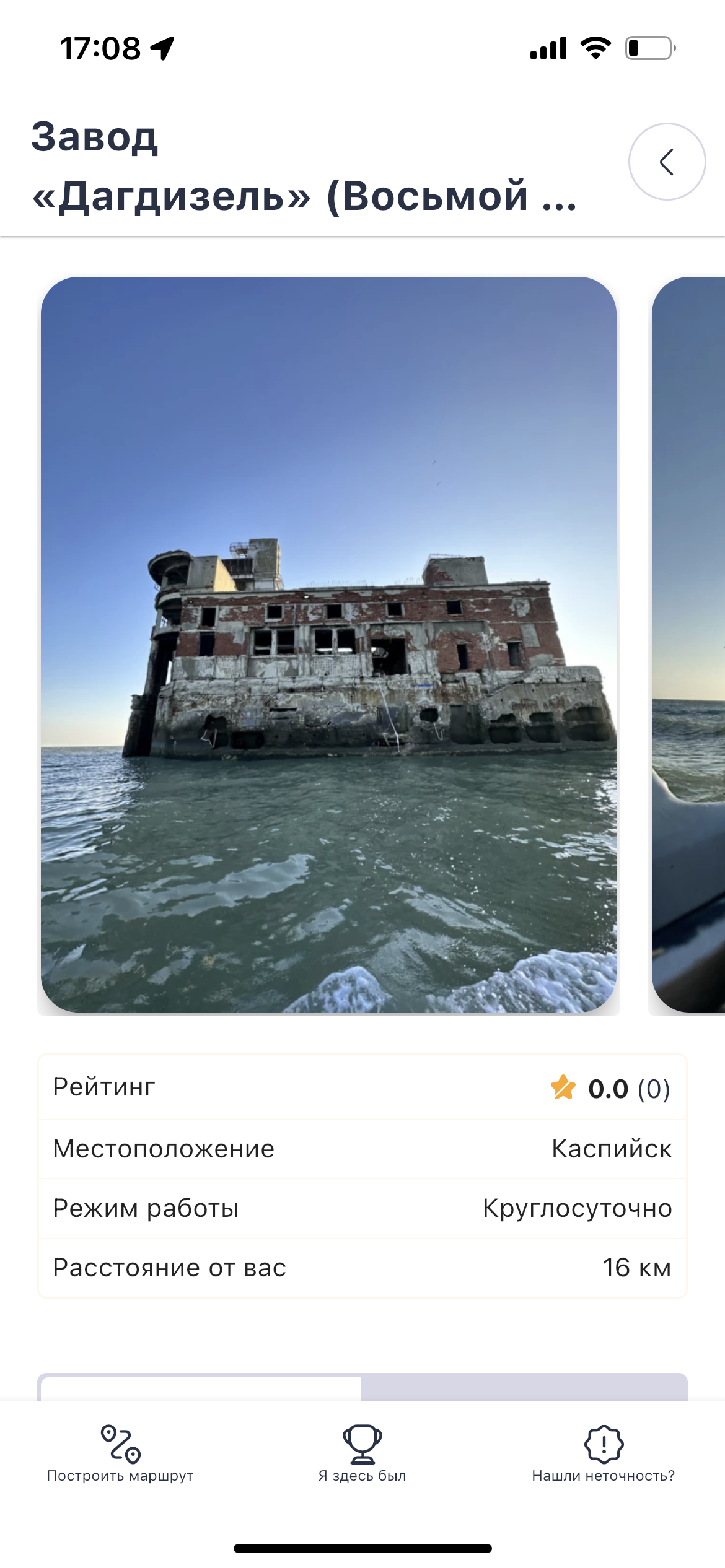Tap the rating star to rate the place

[x=563, y=1088]
